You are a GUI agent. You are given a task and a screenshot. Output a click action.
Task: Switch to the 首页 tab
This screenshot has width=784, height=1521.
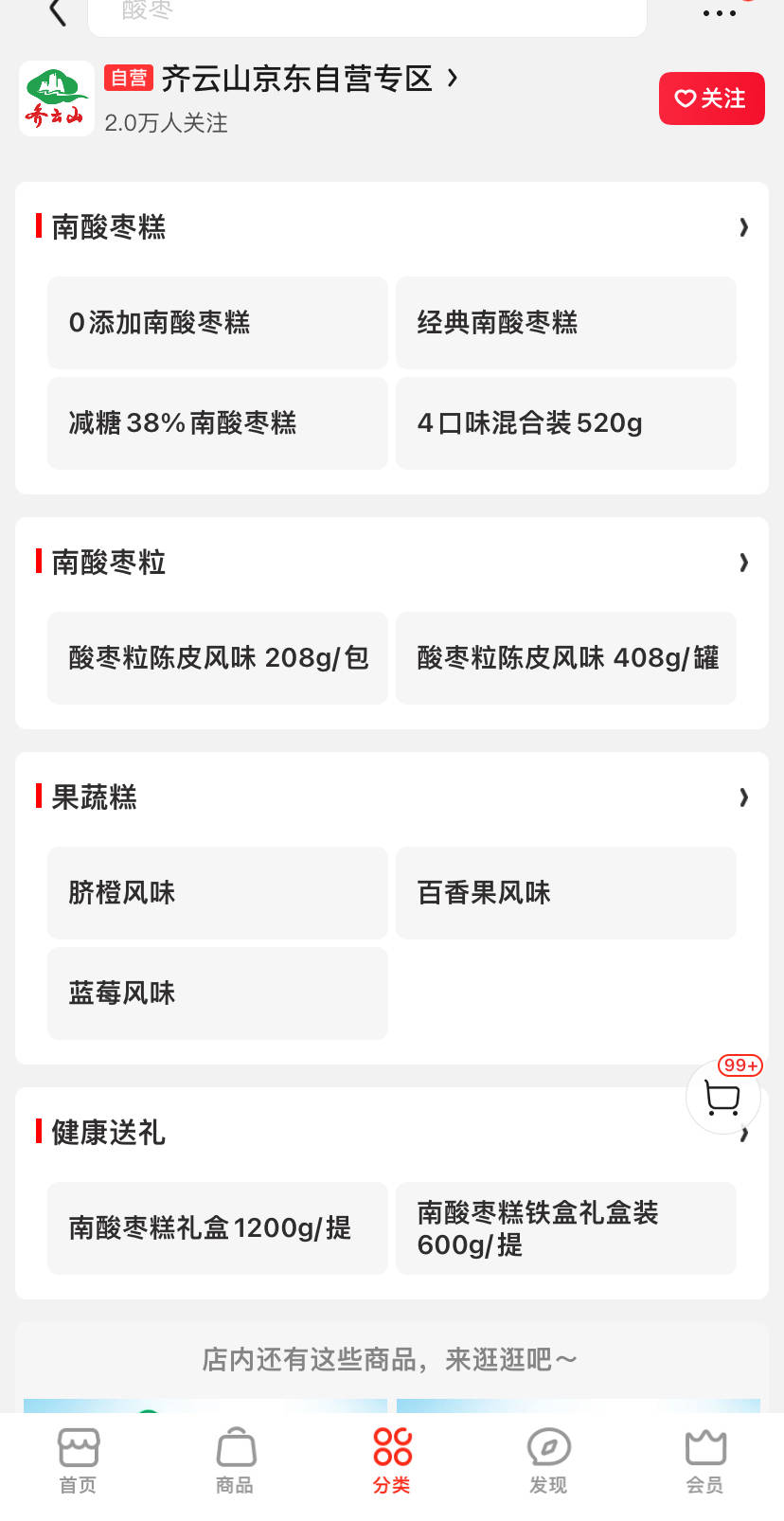79,1461
